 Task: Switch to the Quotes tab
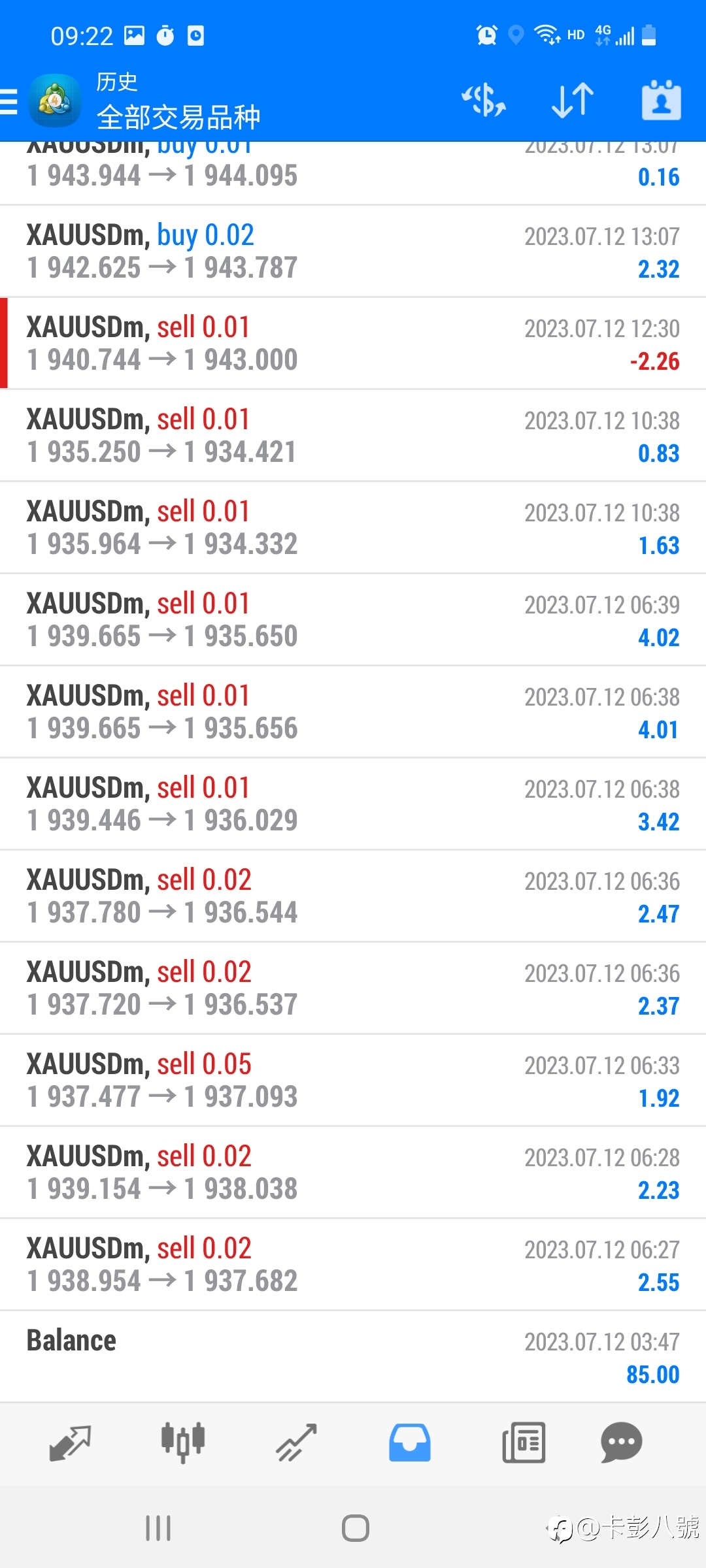tap(70, 1443)
